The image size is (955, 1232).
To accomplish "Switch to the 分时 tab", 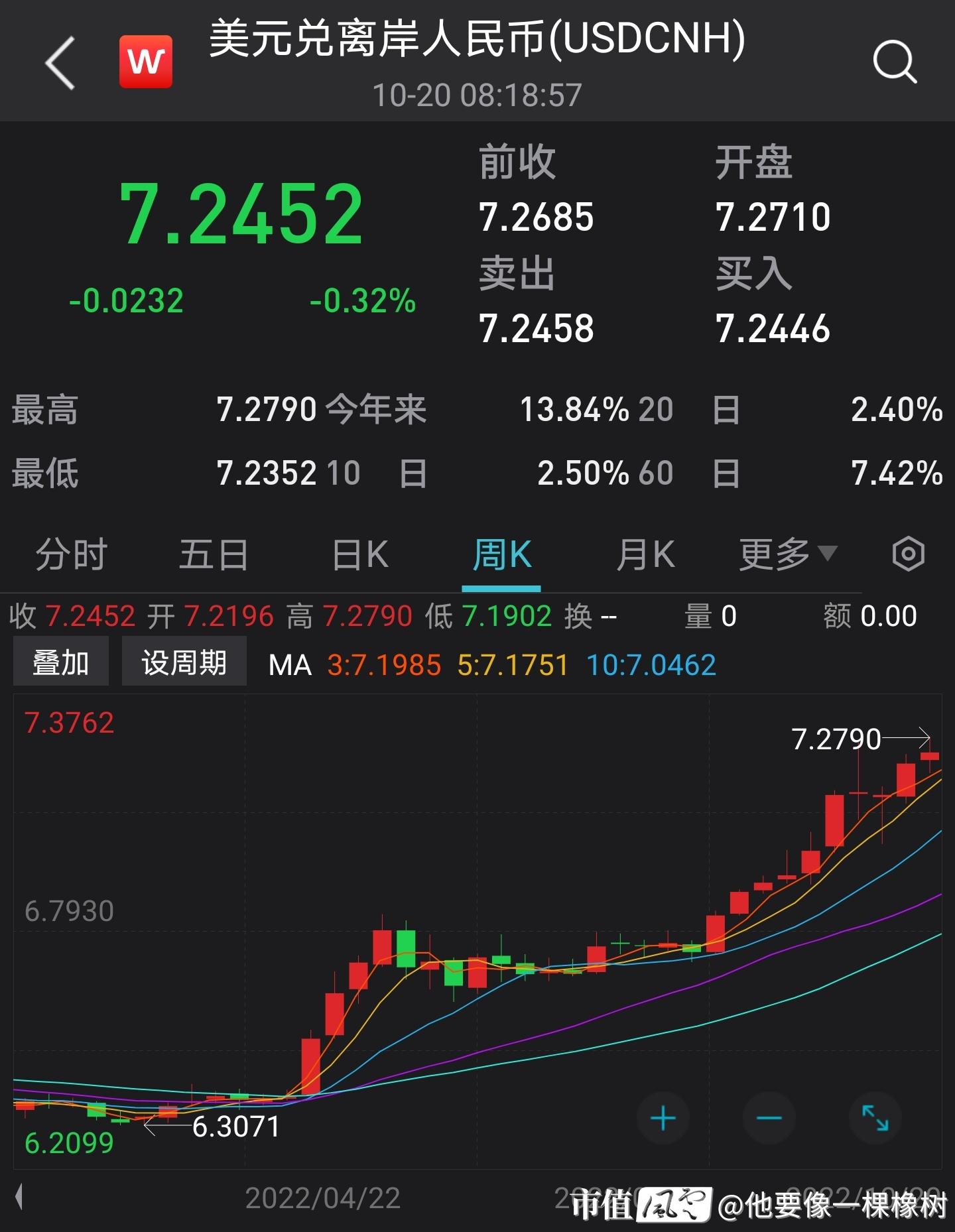I will tap(68, 556).
